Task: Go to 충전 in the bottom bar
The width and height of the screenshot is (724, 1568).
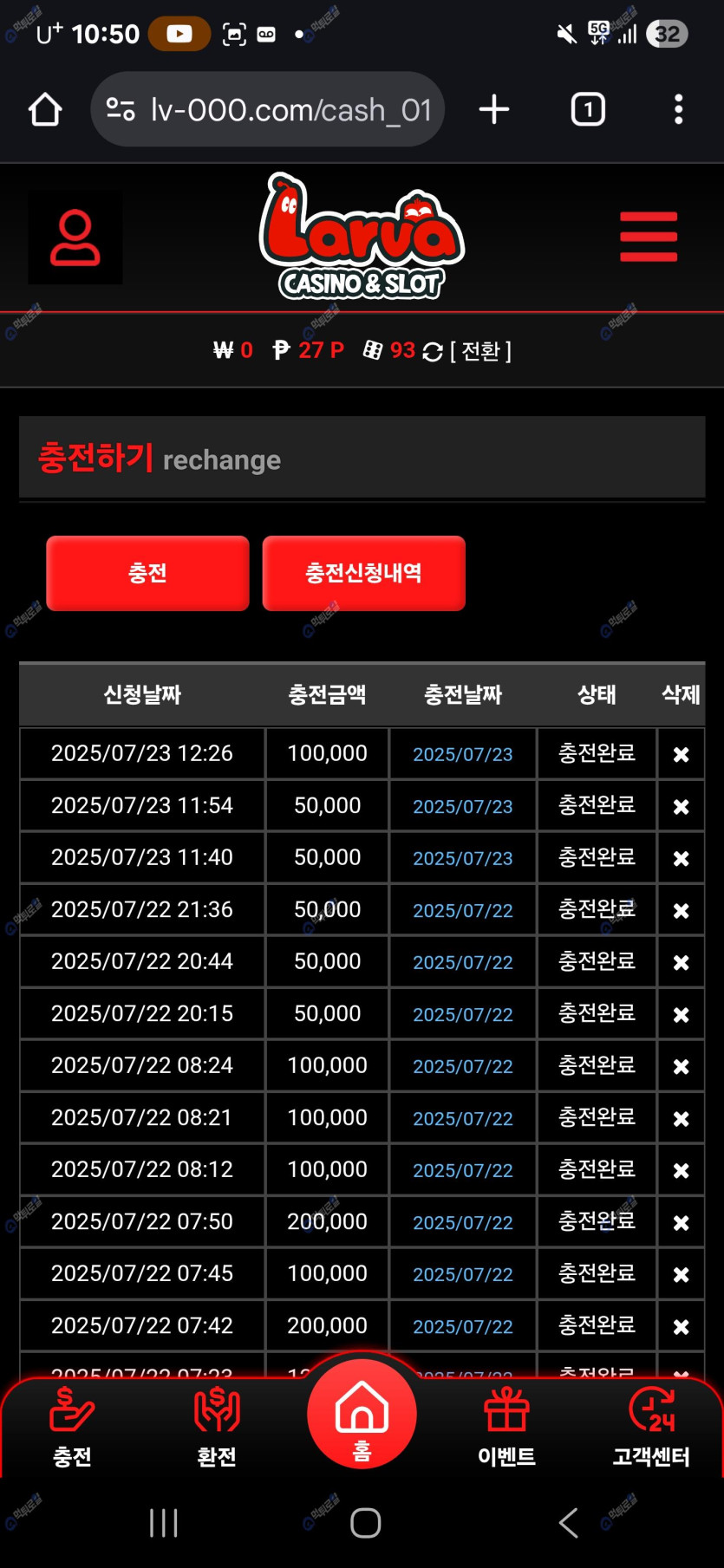Action: (x=72, y=1428)
